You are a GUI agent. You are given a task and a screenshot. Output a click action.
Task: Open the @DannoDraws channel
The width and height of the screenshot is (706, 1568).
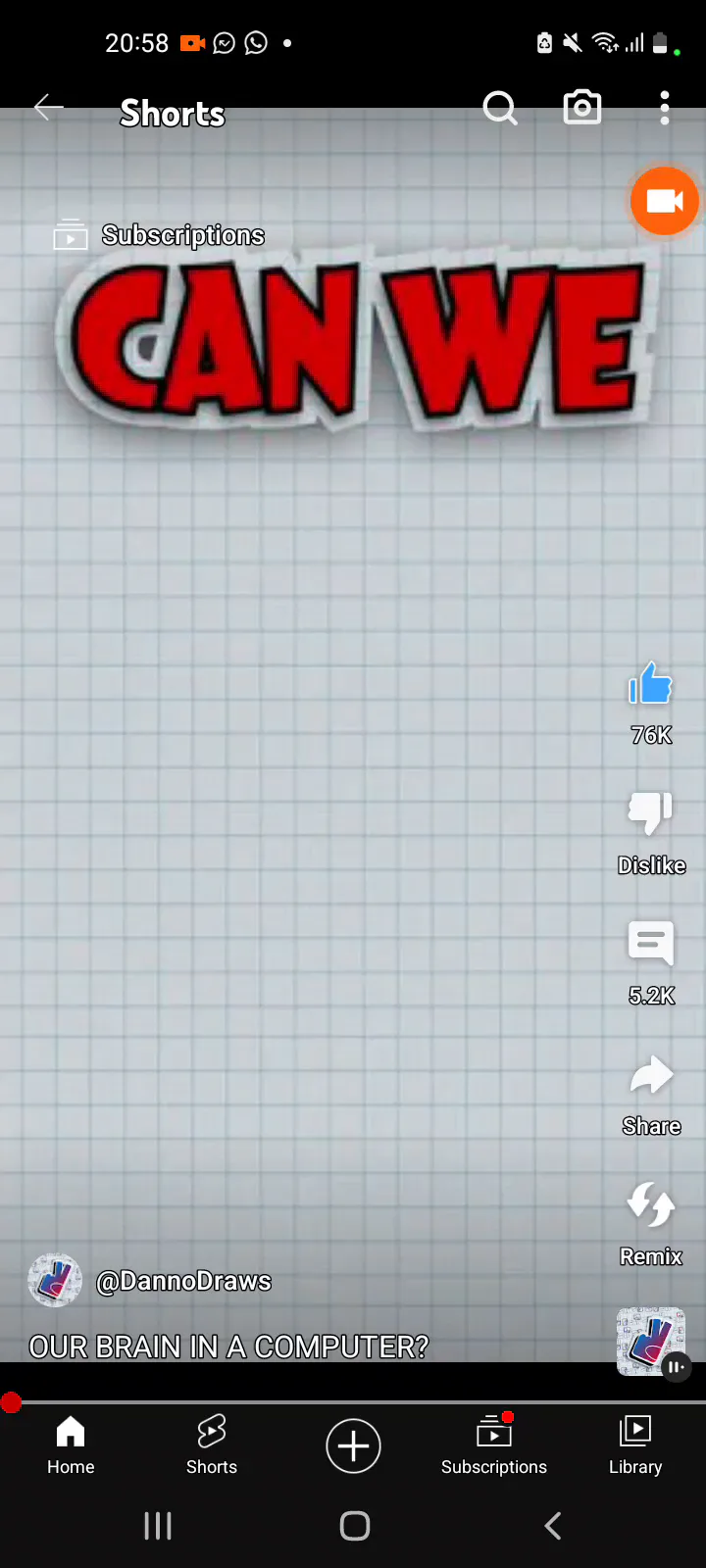point(183,1281)
